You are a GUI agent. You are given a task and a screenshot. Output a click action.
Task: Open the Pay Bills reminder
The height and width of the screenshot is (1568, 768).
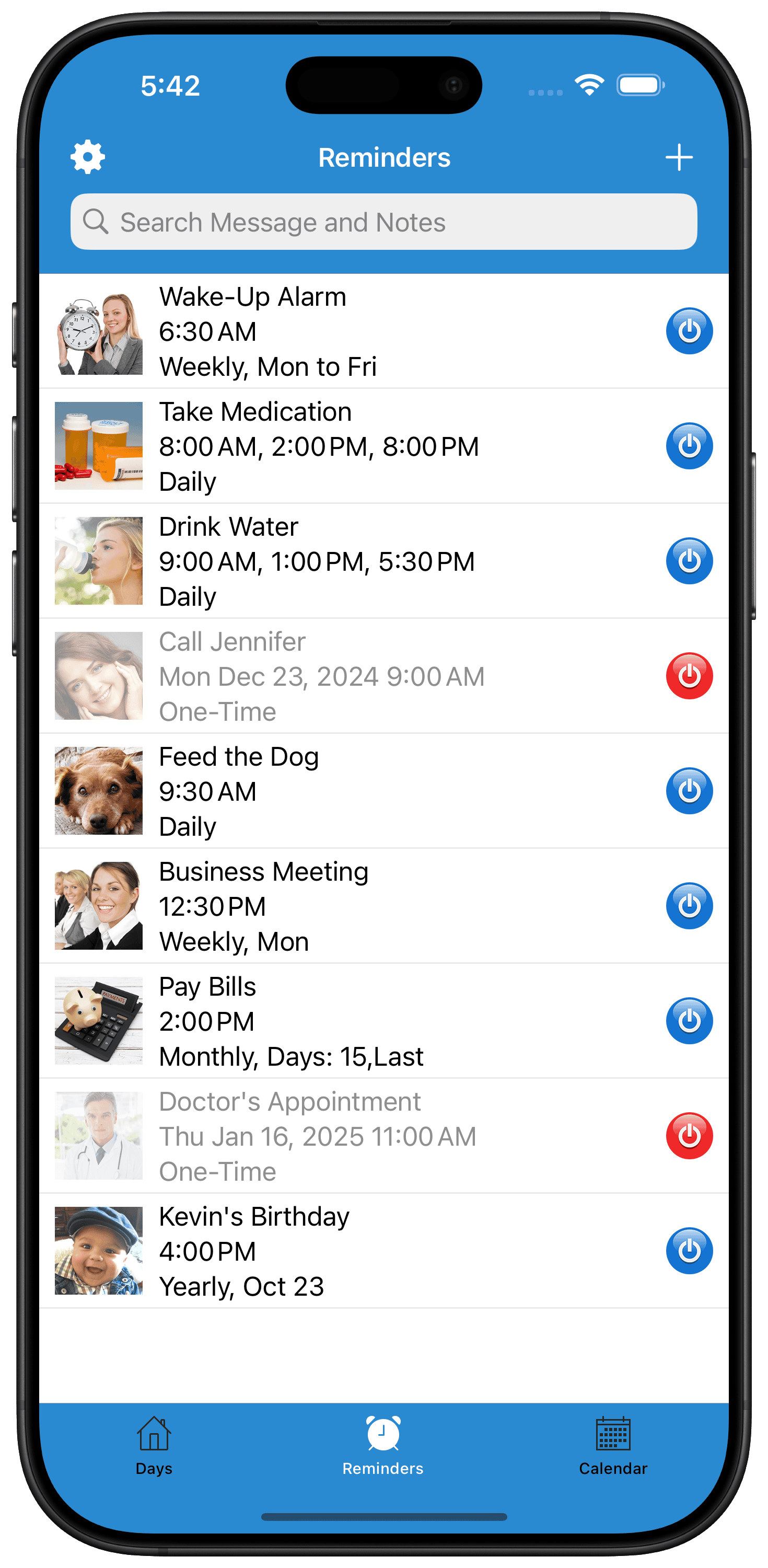tap(383, 1021)
